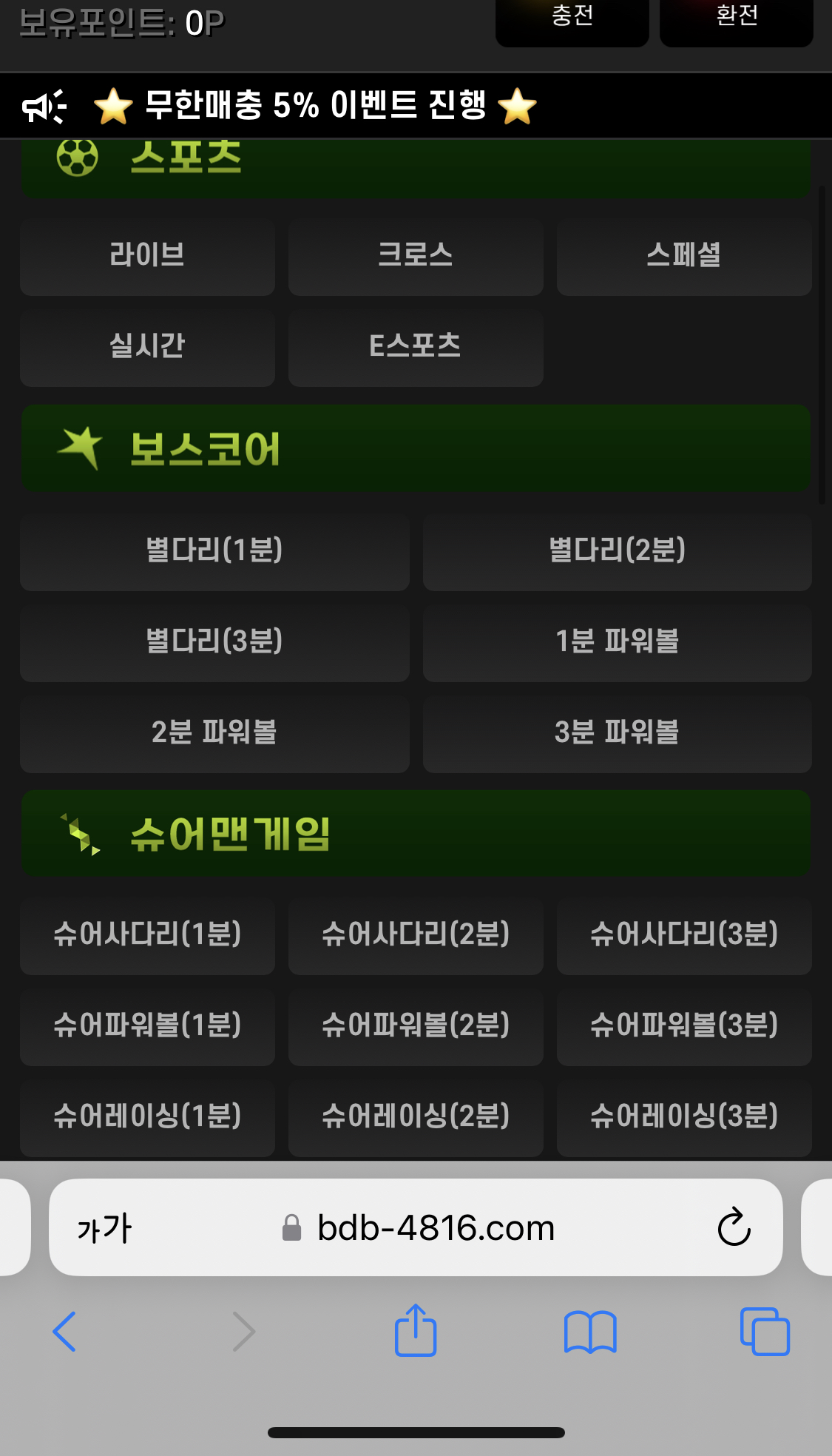832x1456 pixels.
Task: Select the 크로스 button
Action: coord(416,256)
